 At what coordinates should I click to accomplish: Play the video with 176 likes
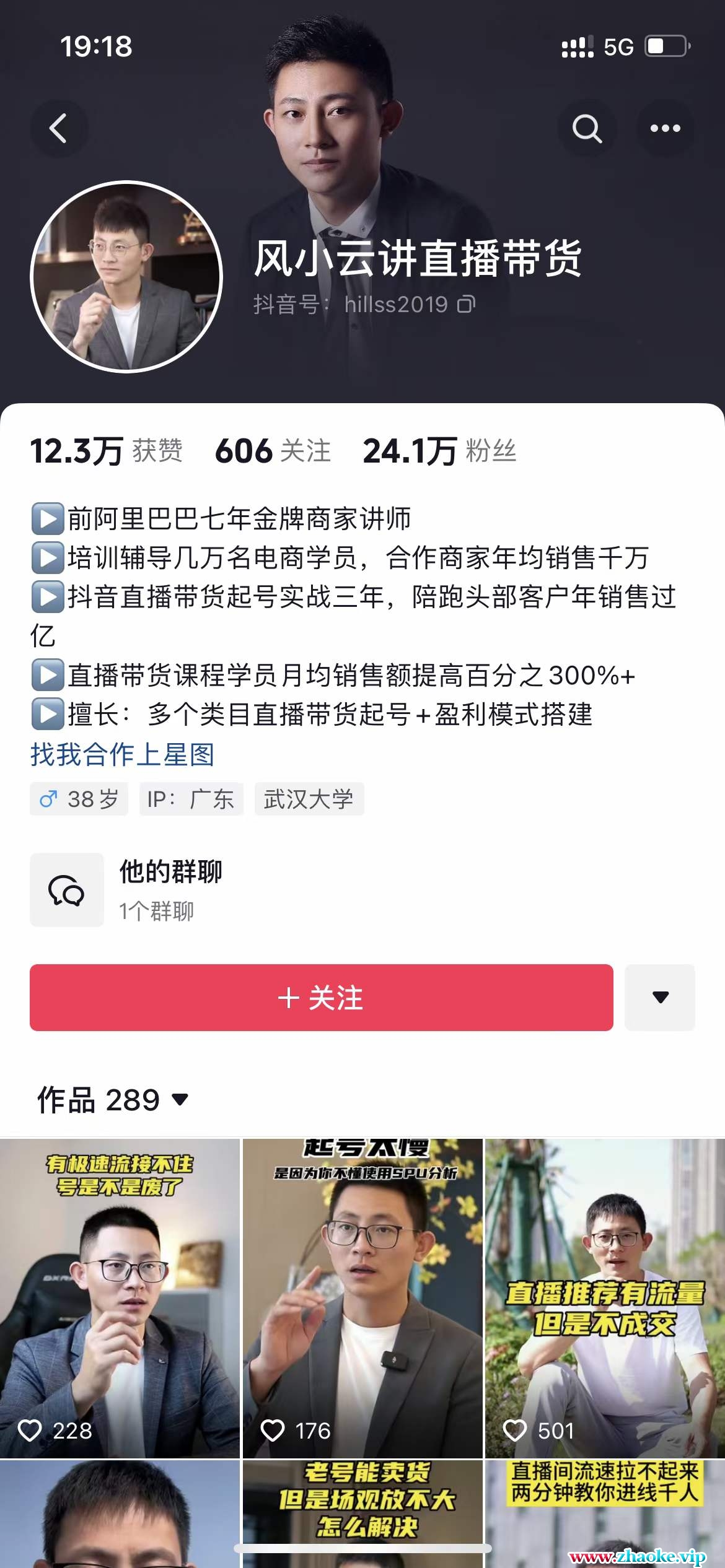(362, 1298)
